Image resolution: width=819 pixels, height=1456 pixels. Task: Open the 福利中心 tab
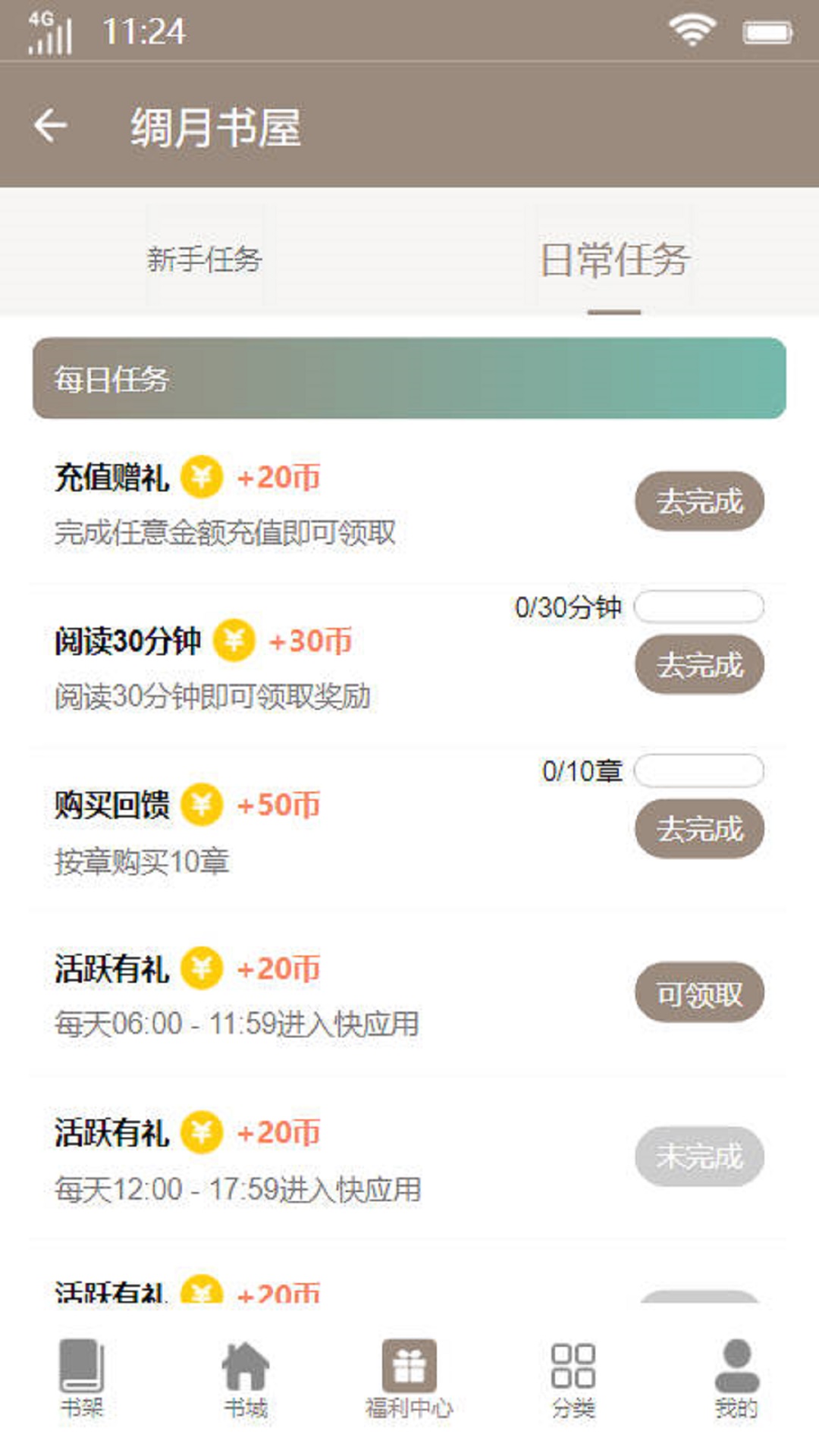point(409,1379)
